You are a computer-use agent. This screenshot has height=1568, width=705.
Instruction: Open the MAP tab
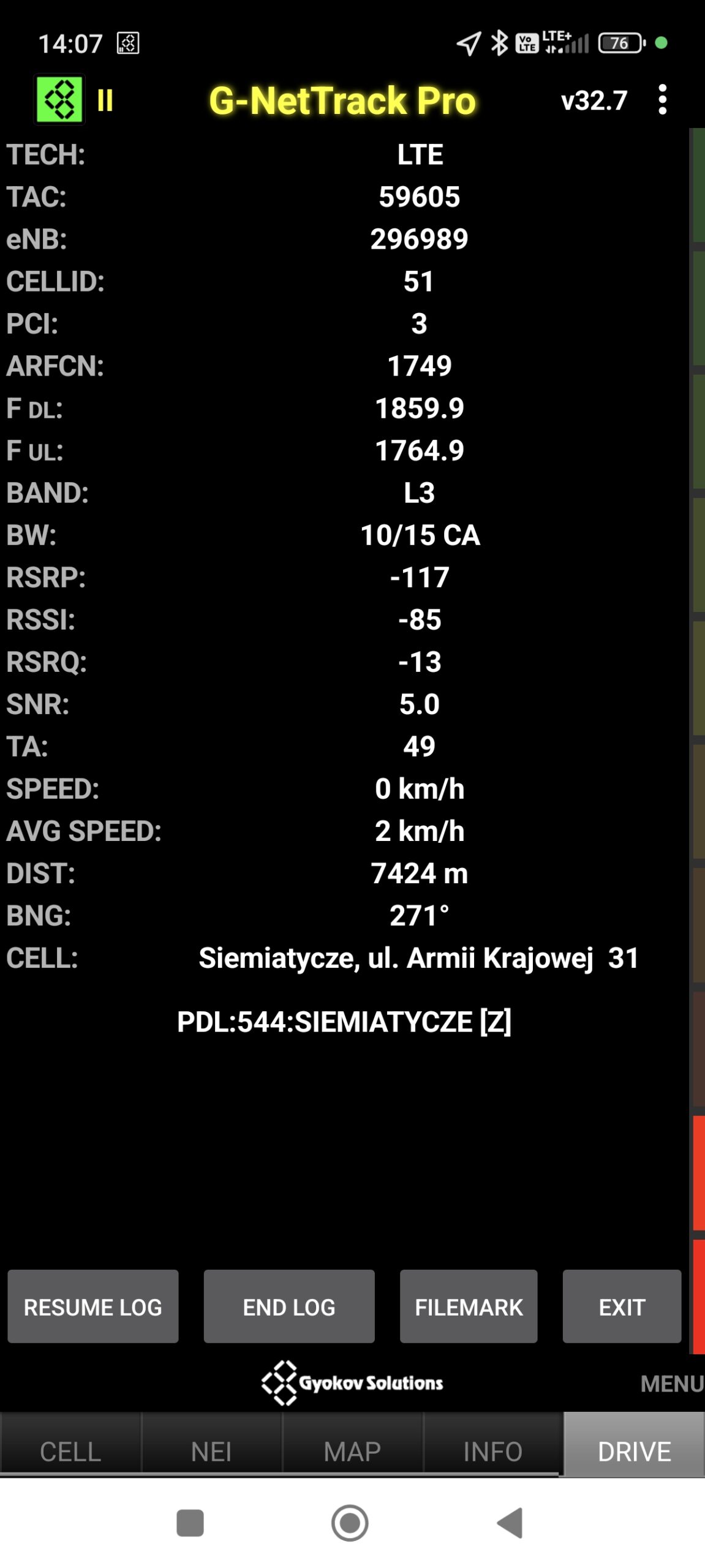[352, 1451]
